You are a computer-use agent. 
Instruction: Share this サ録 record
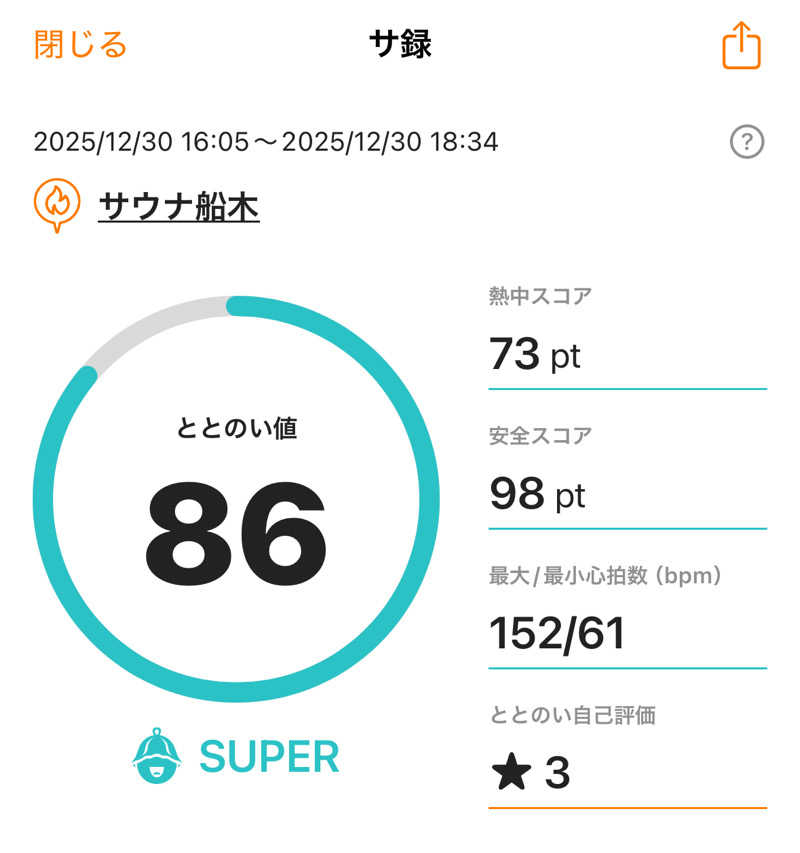[741, 46]
